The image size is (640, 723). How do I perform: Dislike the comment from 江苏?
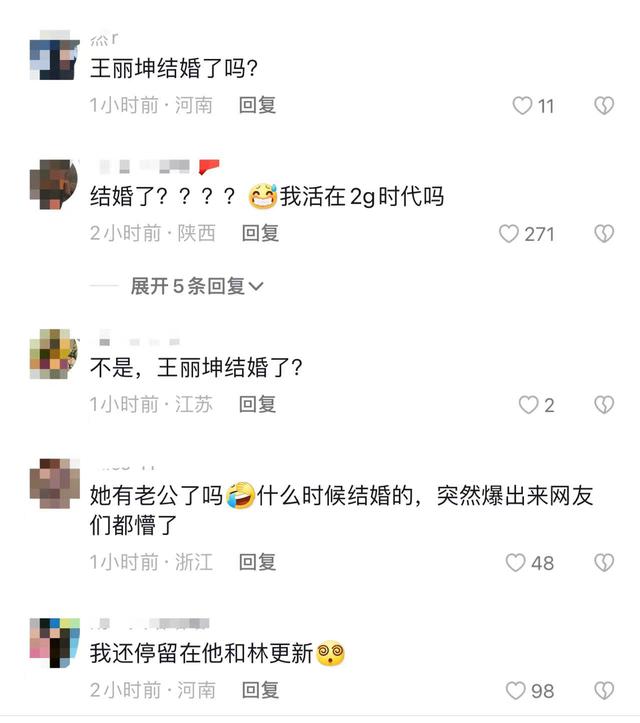[x=603, y=404]
